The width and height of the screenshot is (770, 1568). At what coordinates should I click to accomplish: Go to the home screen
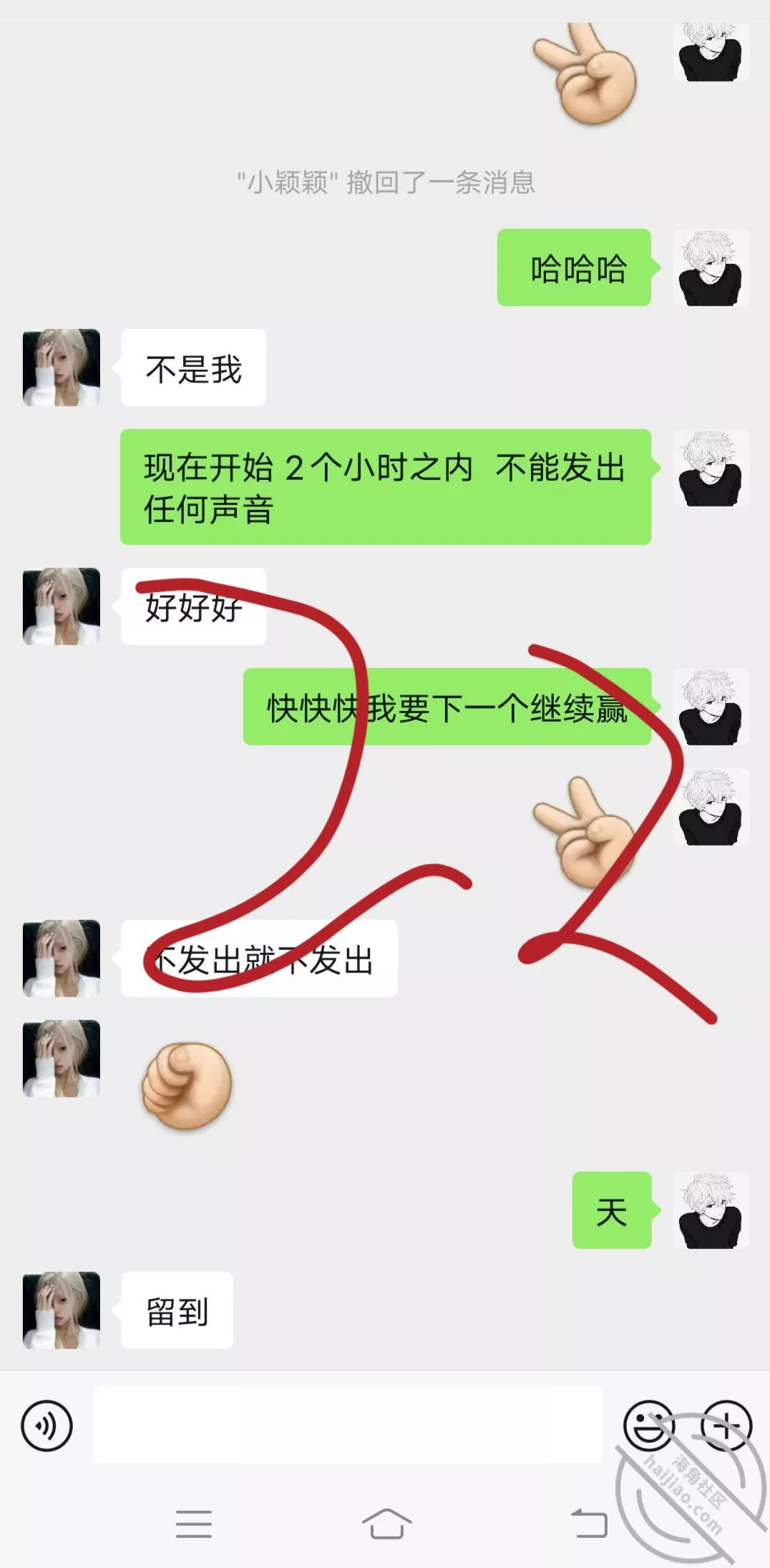point(386,1522)
